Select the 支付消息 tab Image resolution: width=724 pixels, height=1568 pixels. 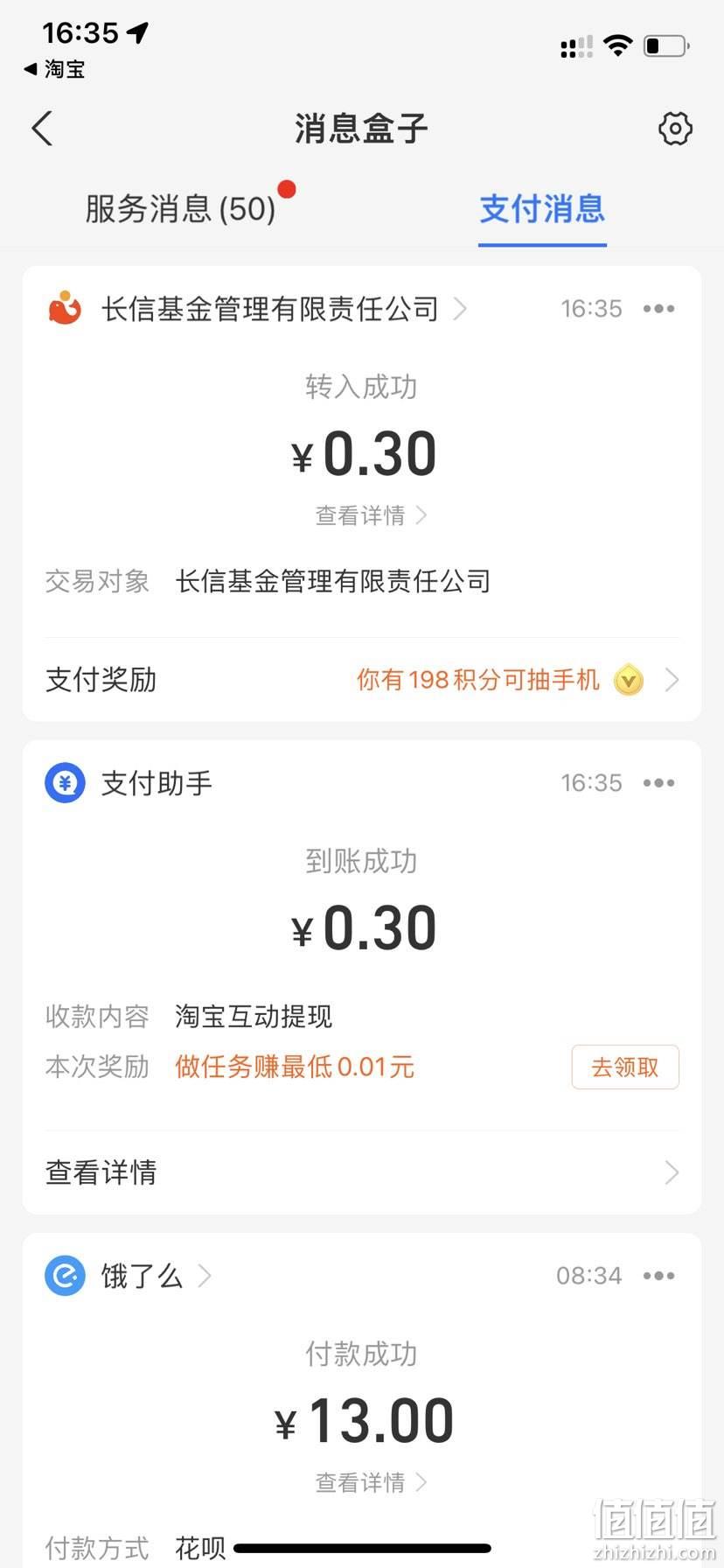click(x=542, y=209)
